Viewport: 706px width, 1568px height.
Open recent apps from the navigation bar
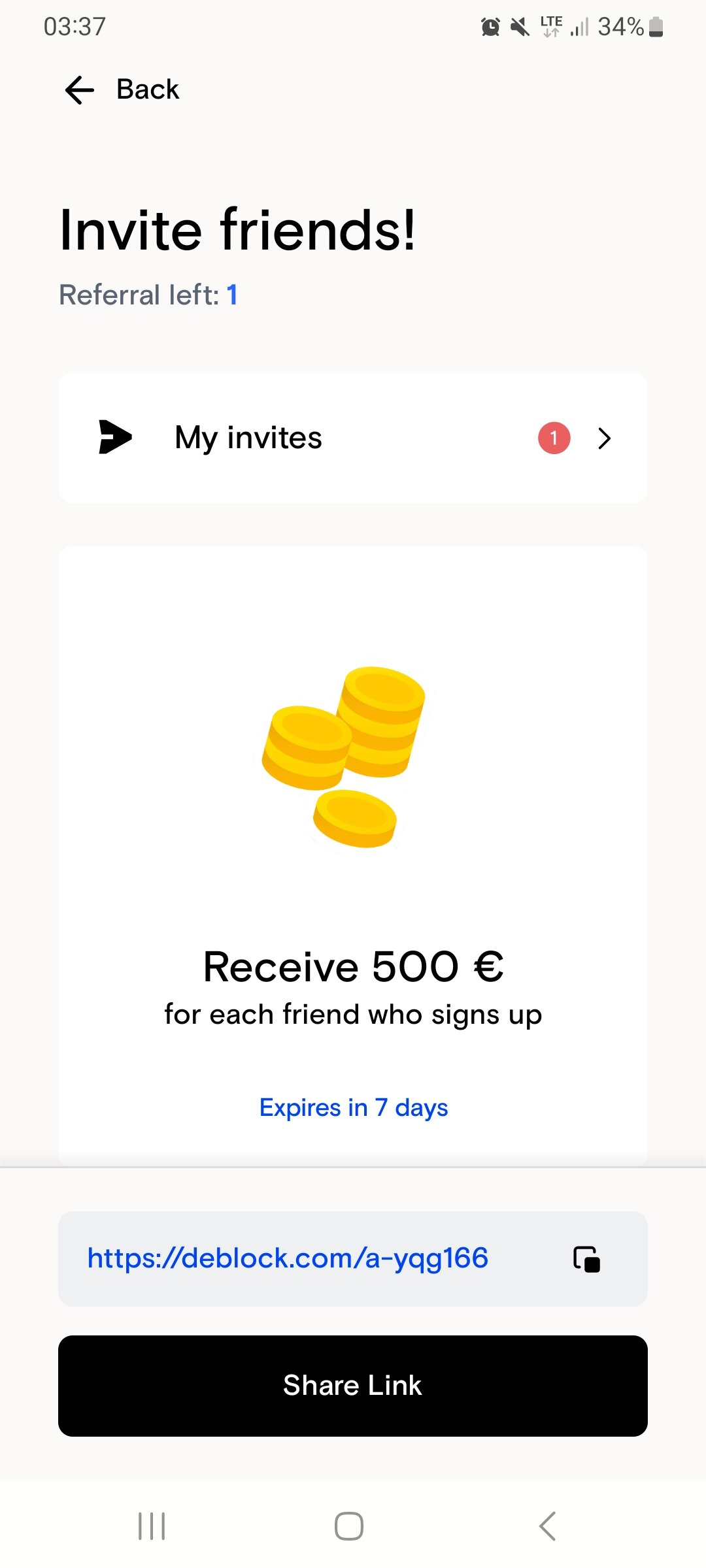click(x=152, y=1526)
